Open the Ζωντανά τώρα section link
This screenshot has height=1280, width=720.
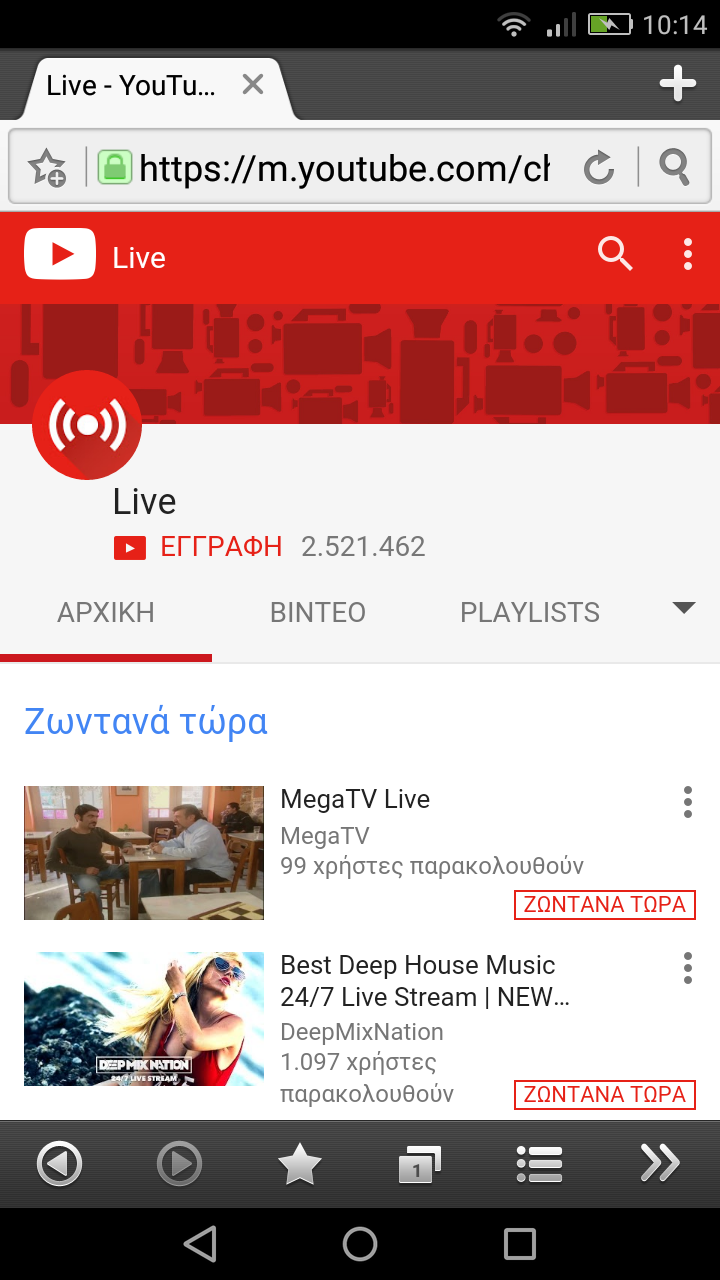coord(146,721)
